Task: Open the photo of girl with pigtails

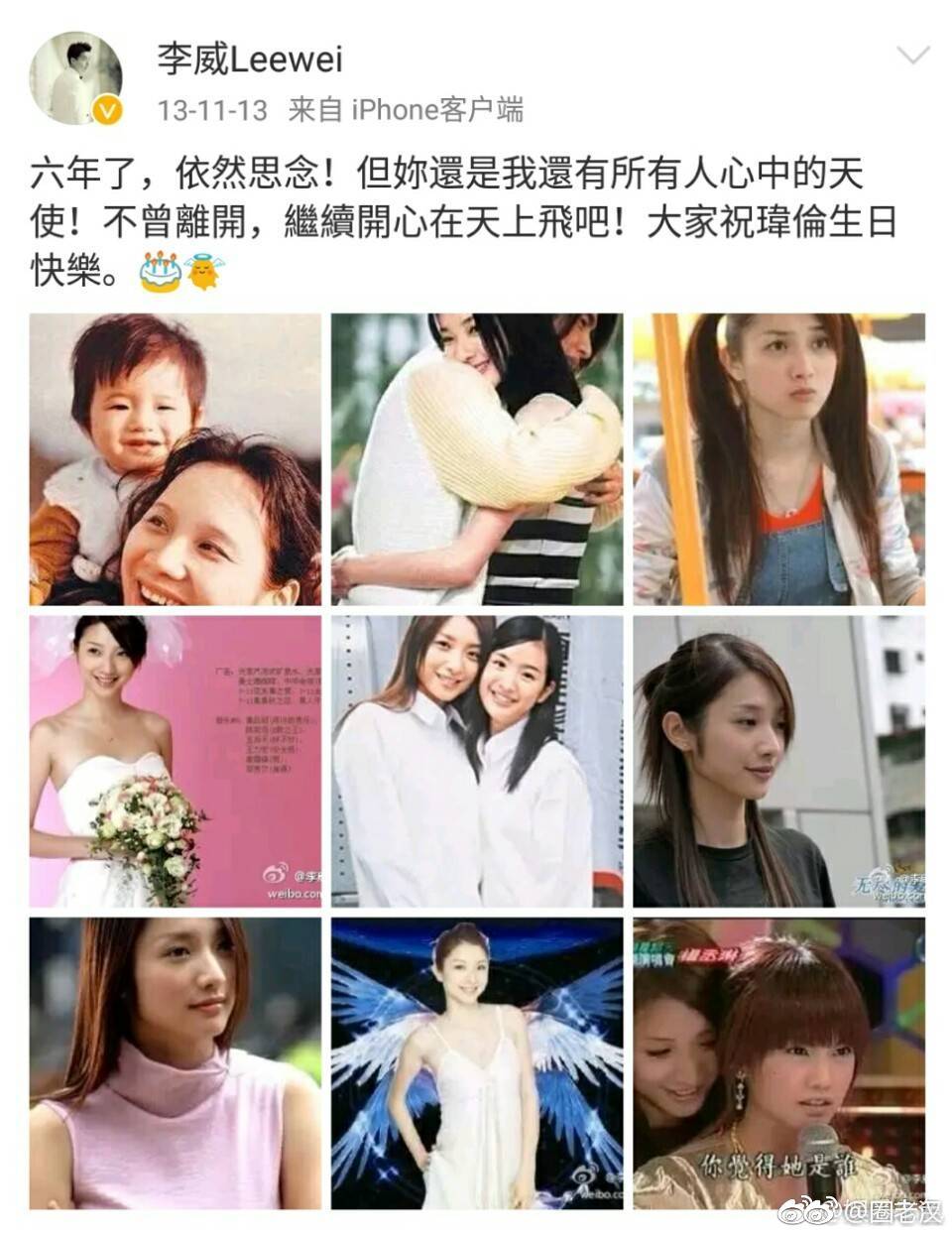Action: tap(778, 459)
